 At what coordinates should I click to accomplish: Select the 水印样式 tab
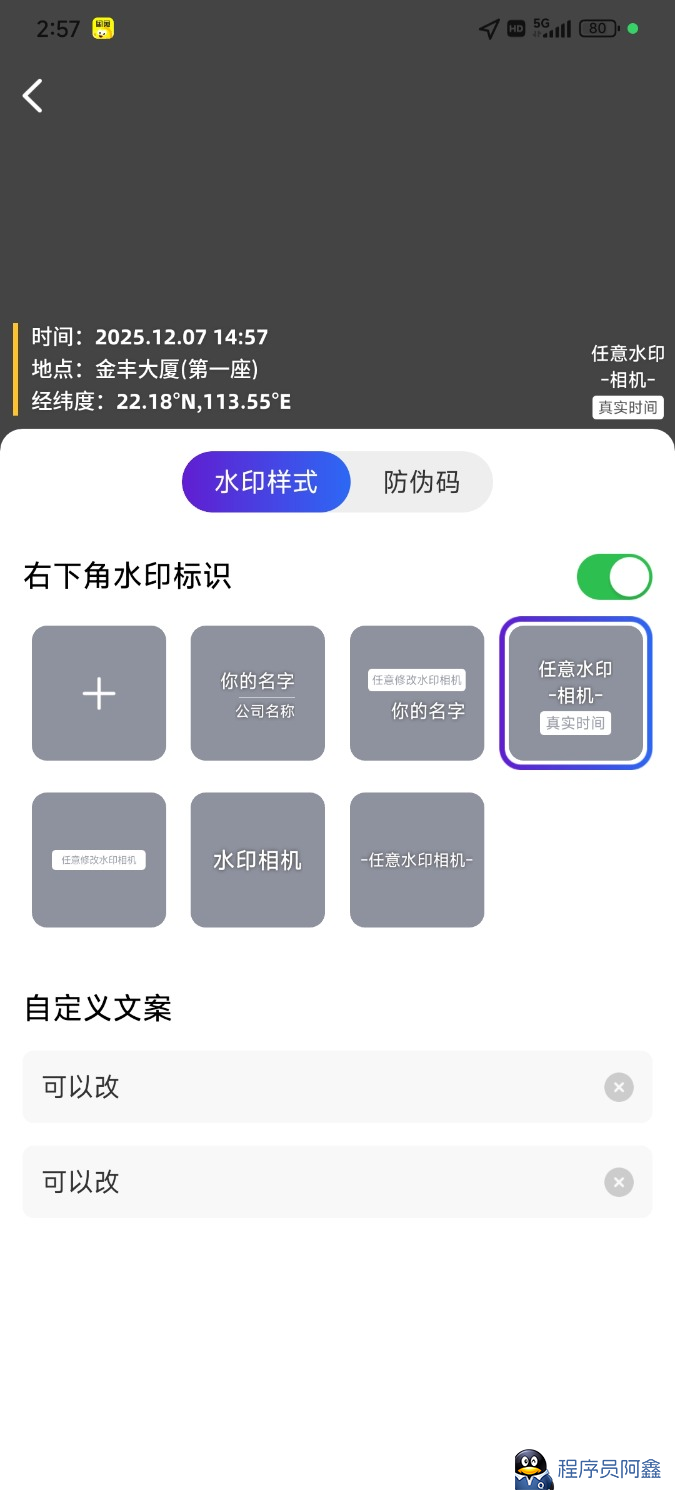[x=266, y=482]
